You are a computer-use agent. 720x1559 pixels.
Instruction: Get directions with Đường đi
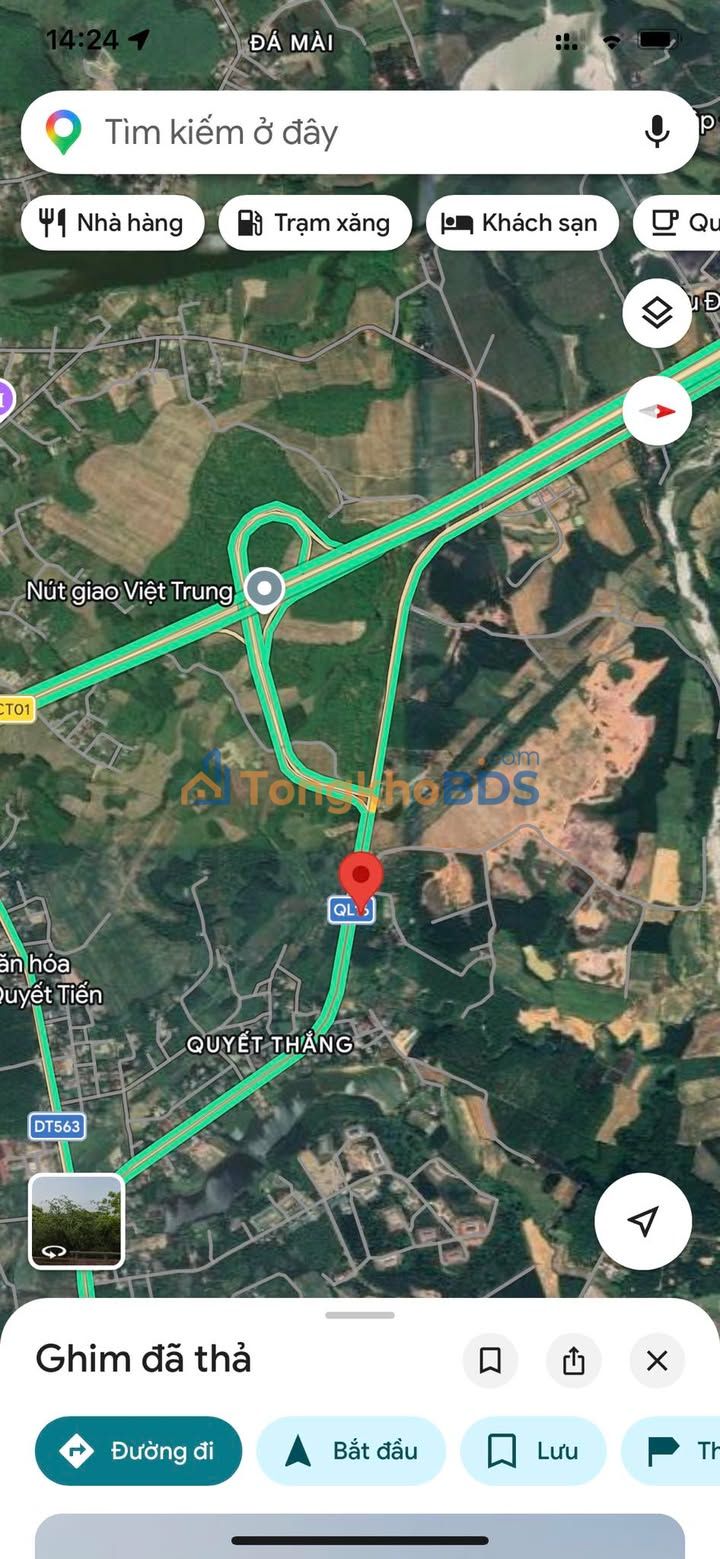click(x=138, y=1451)
